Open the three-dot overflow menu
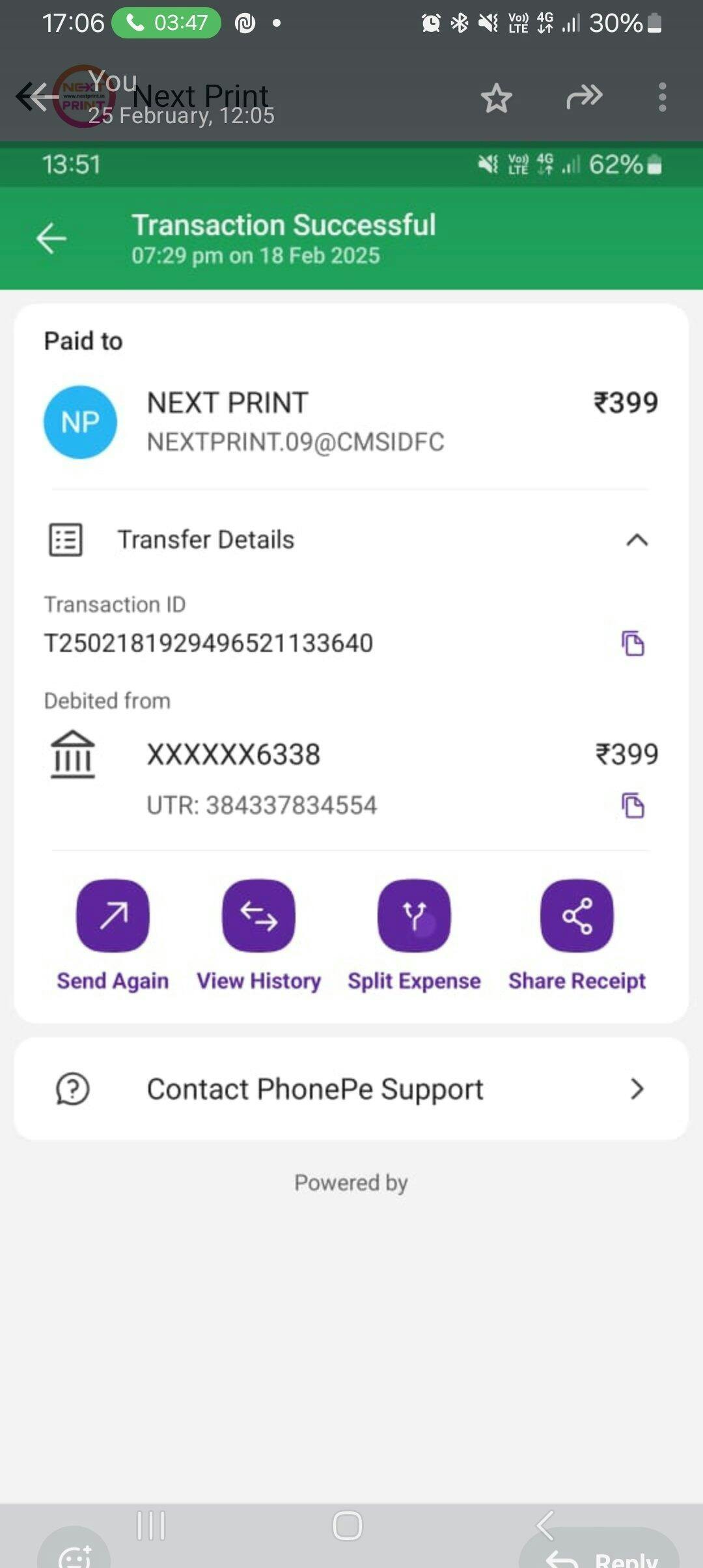This screenshot has height=1568, width=703. [662, 97]
